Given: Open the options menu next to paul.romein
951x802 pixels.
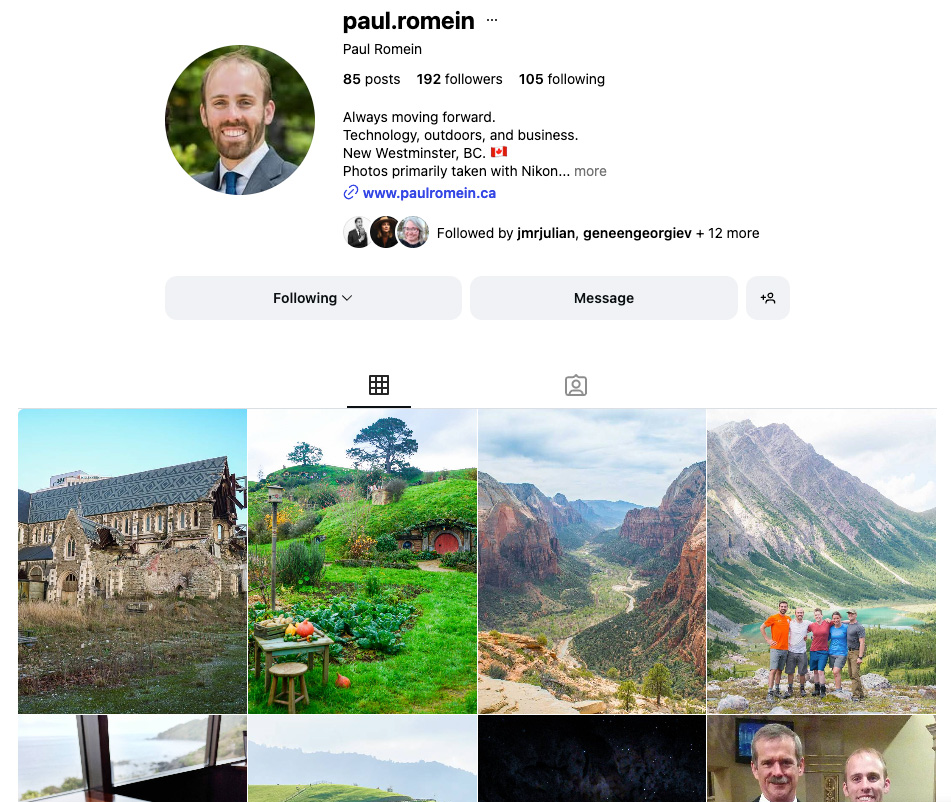Looking at the screenshot, I should tap(491, 20).
